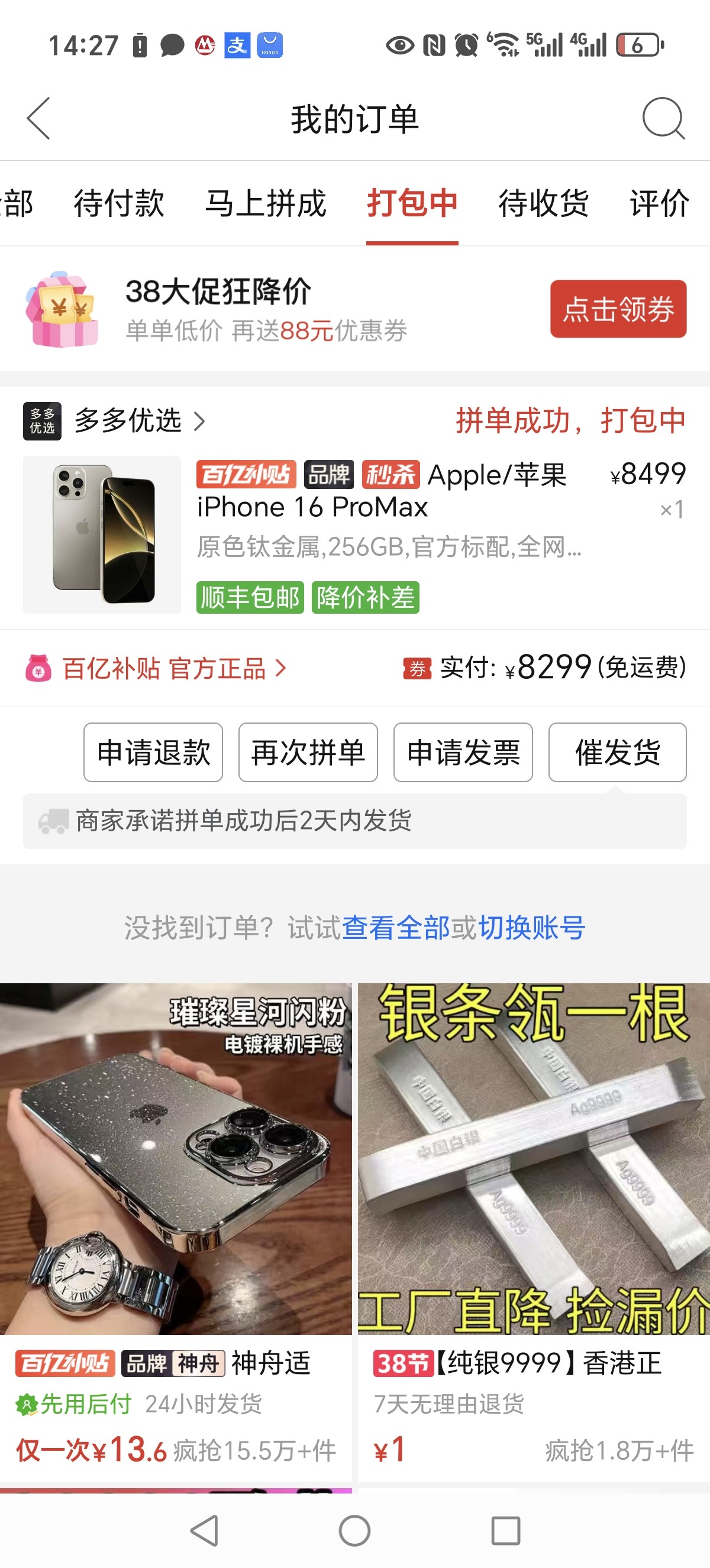The image size is (710, 1568).
Task: Tap 点击领券 to claim coupon
Action: (x=618, y=309)
